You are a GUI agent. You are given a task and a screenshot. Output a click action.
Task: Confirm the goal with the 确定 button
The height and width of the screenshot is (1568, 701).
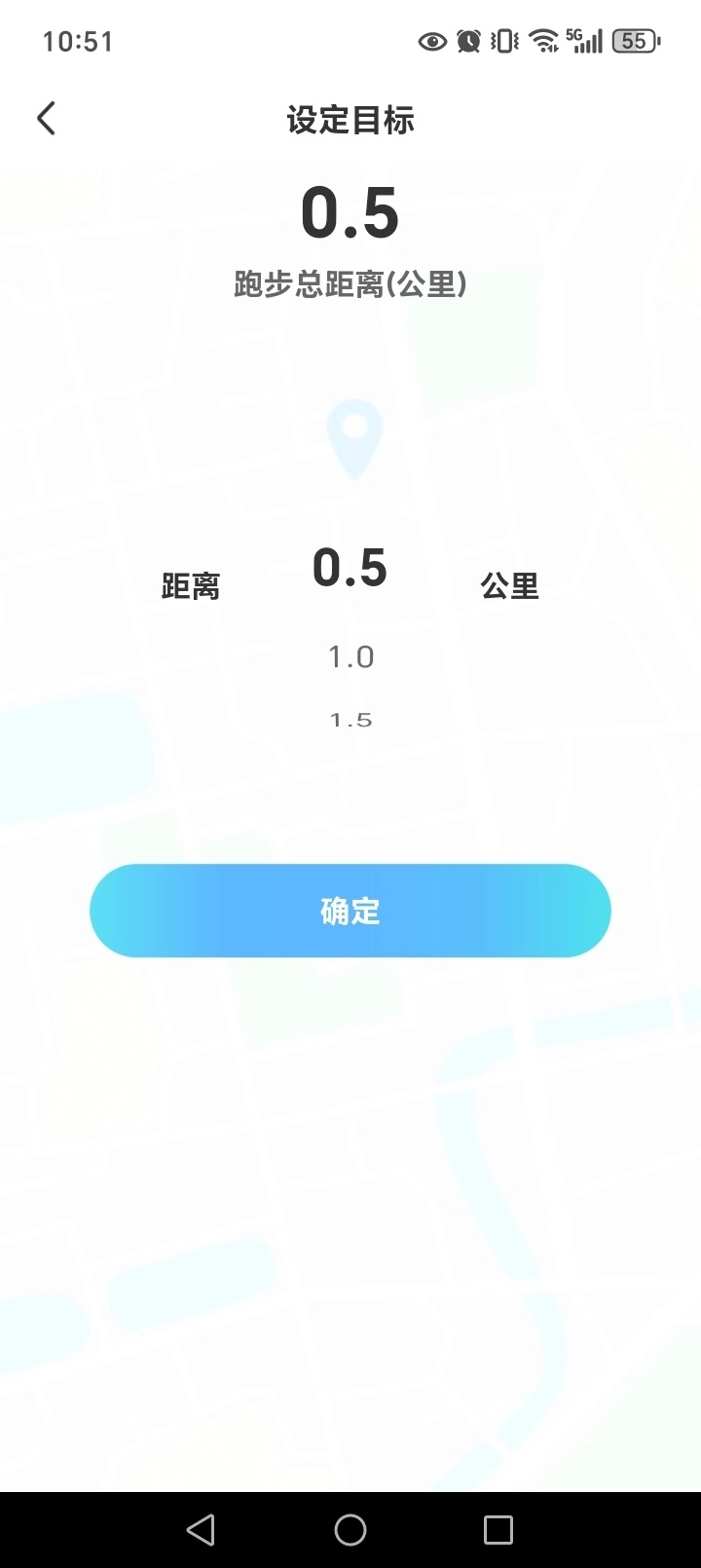350,911
